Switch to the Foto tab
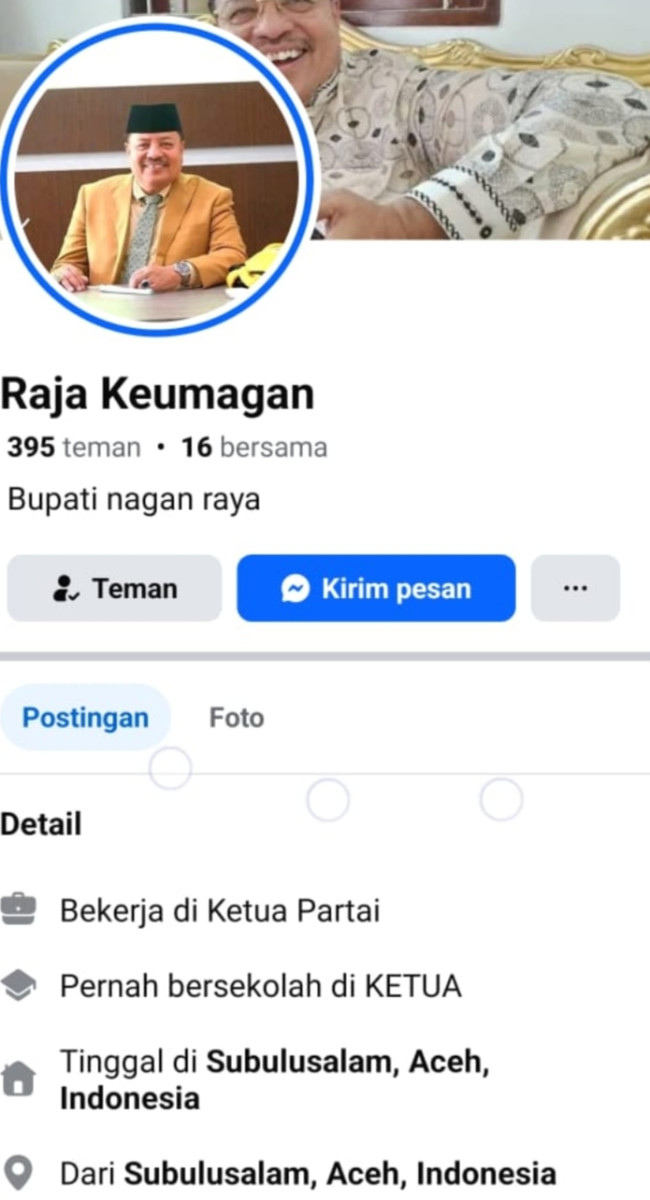 236,718
